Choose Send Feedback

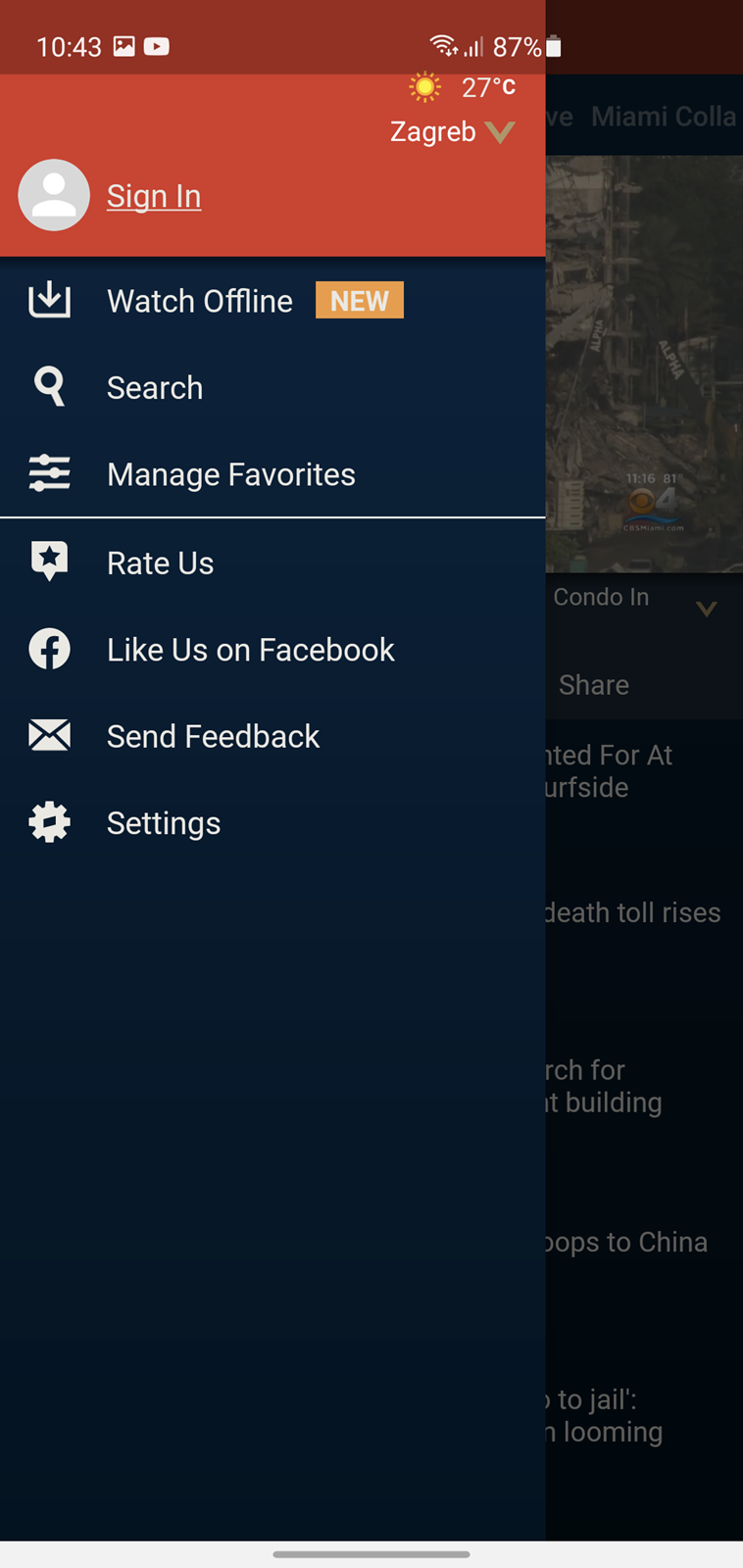272,736
